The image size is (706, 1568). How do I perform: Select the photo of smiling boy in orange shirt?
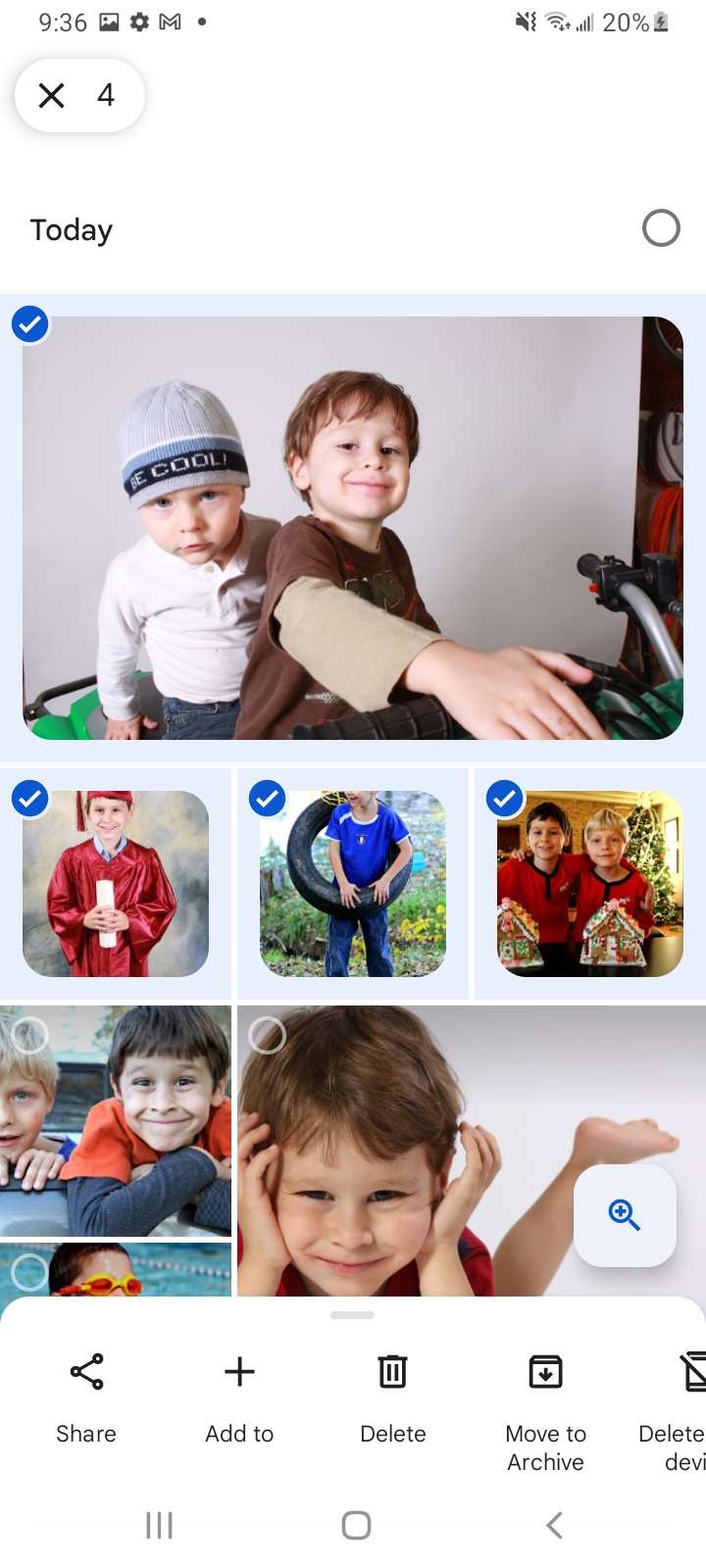coord(29,1035)
